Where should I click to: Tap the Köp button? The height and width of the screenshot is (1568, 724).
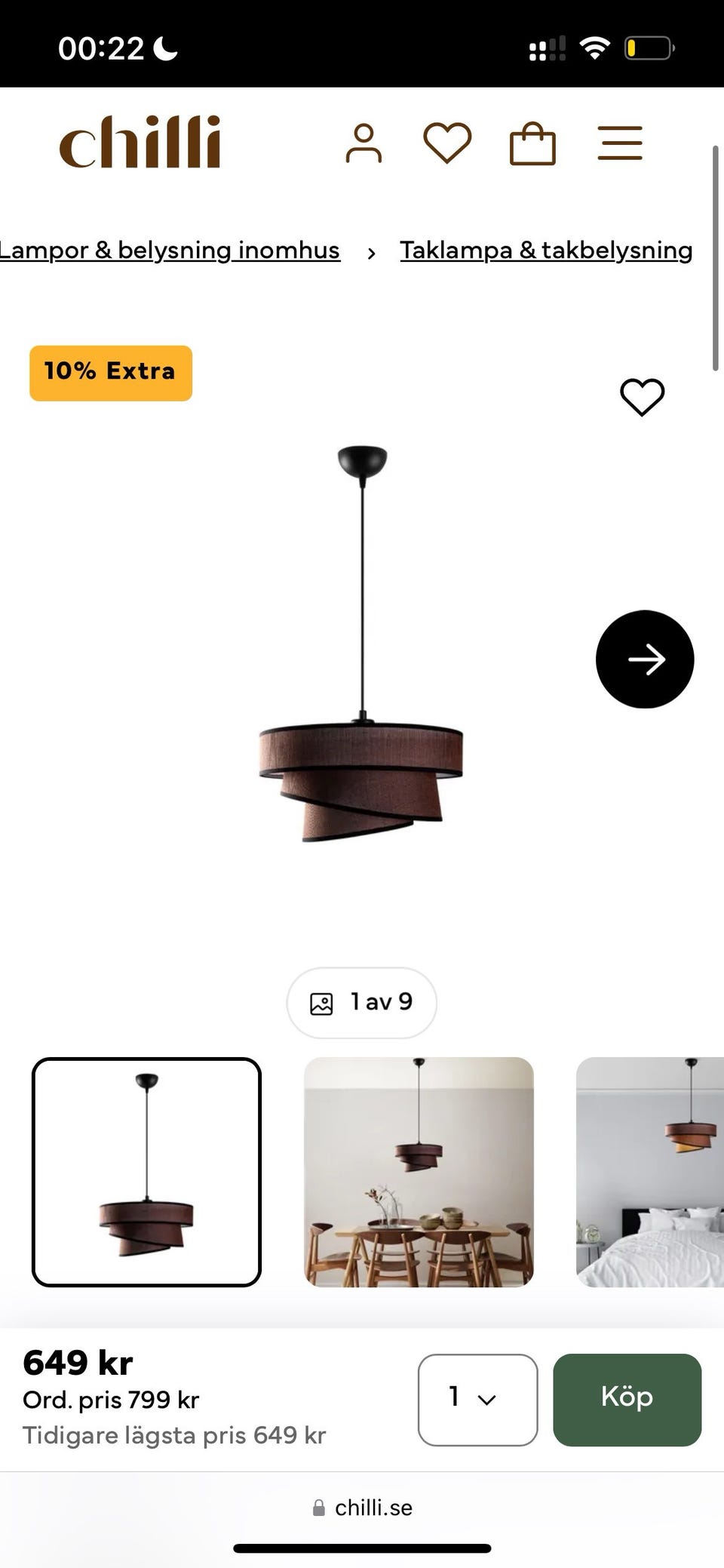click(627, 1399)
